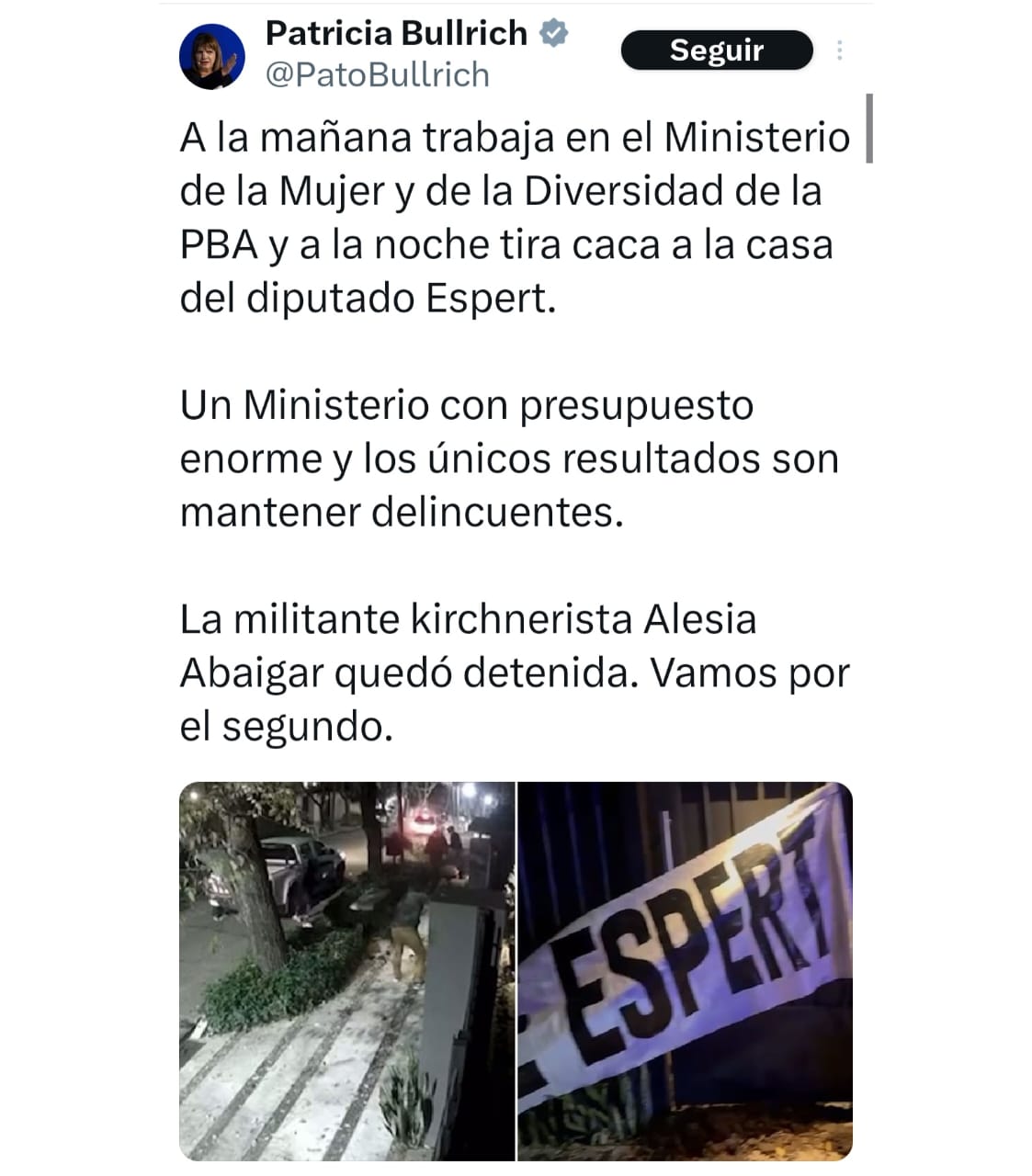Follow Patricia Bullrich with the Seguir button
Screen dimensions: 1032x1176
point(717,51)
